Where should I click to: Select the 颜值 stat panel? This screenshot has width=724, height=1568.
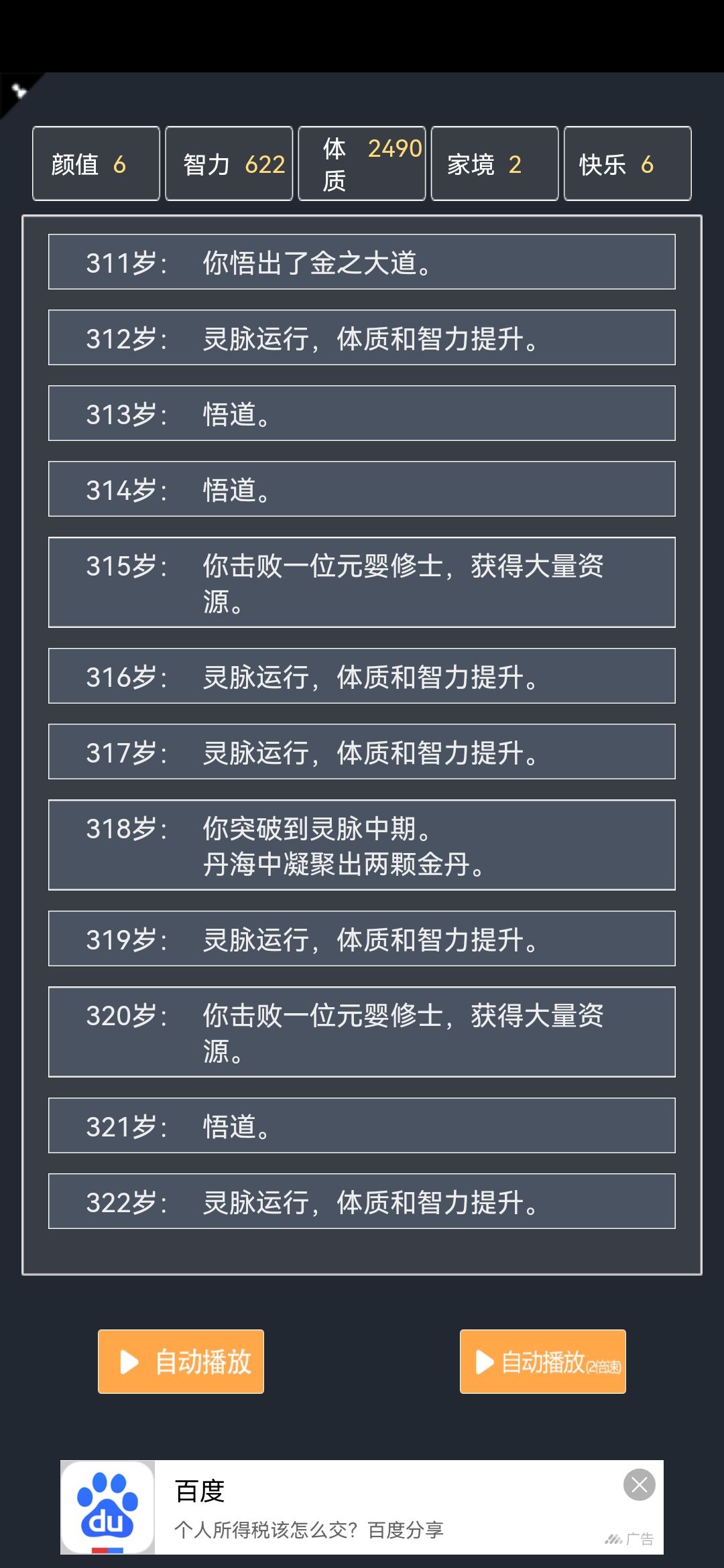tap(95, 164)
